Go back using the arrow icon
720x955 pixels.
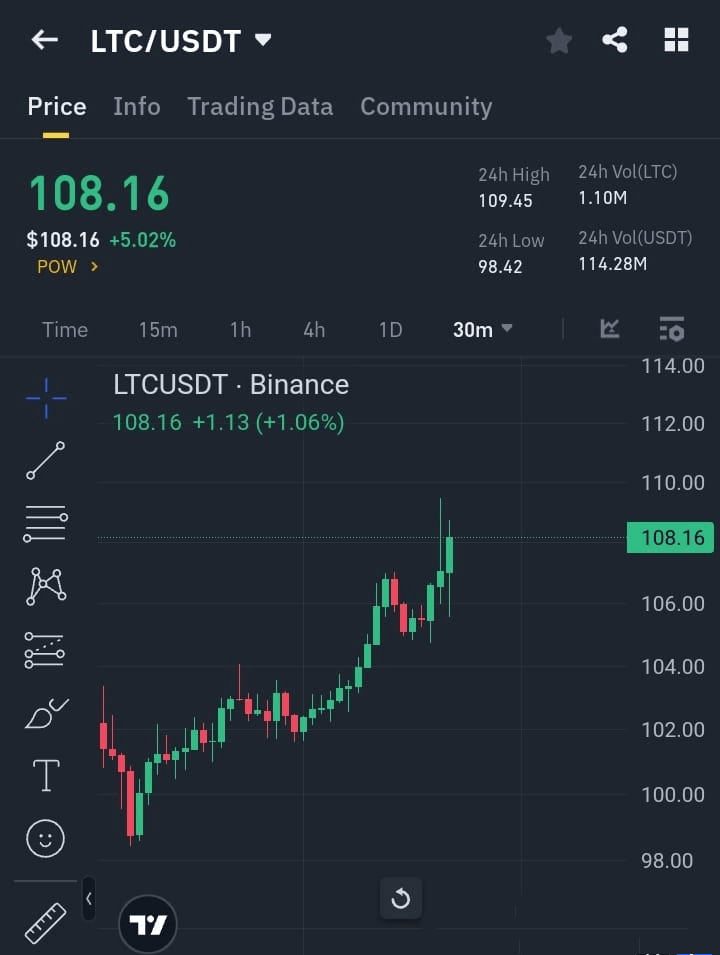tap(45, 40)
